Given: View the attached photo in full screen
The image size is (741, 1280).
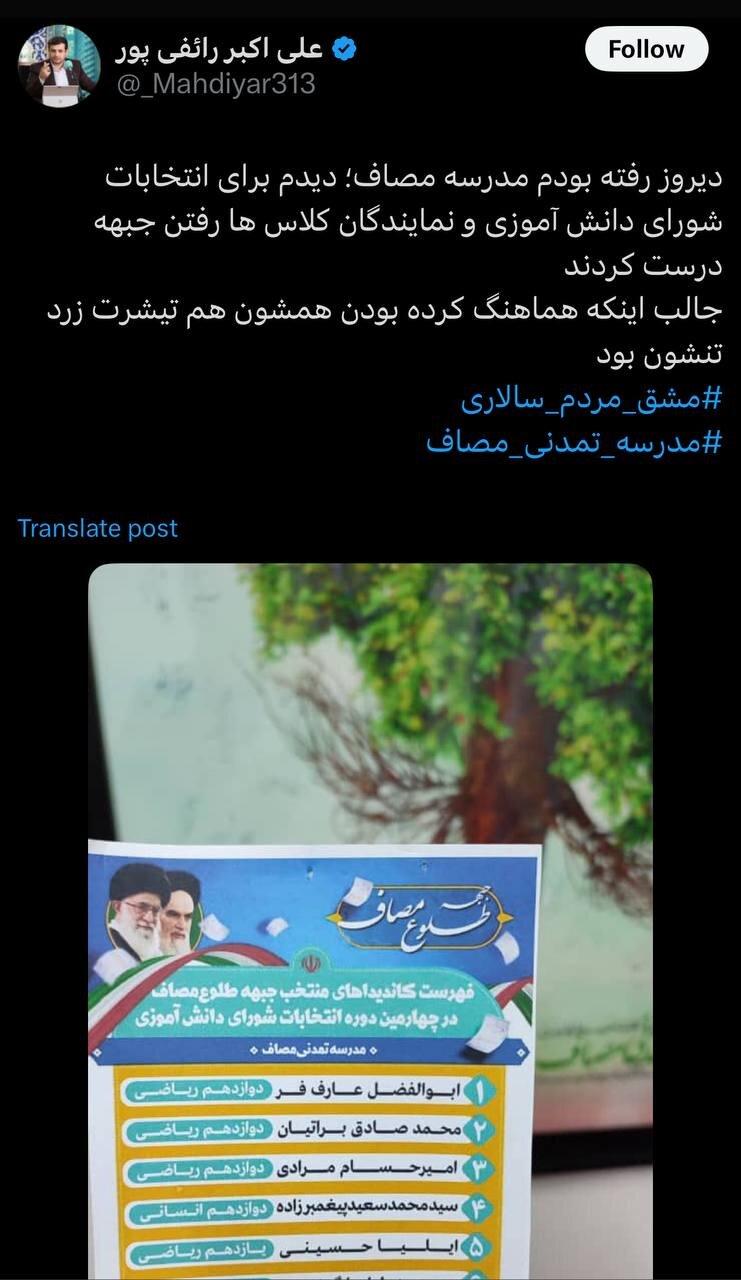Looking at the screenshot, I should 370,900.
